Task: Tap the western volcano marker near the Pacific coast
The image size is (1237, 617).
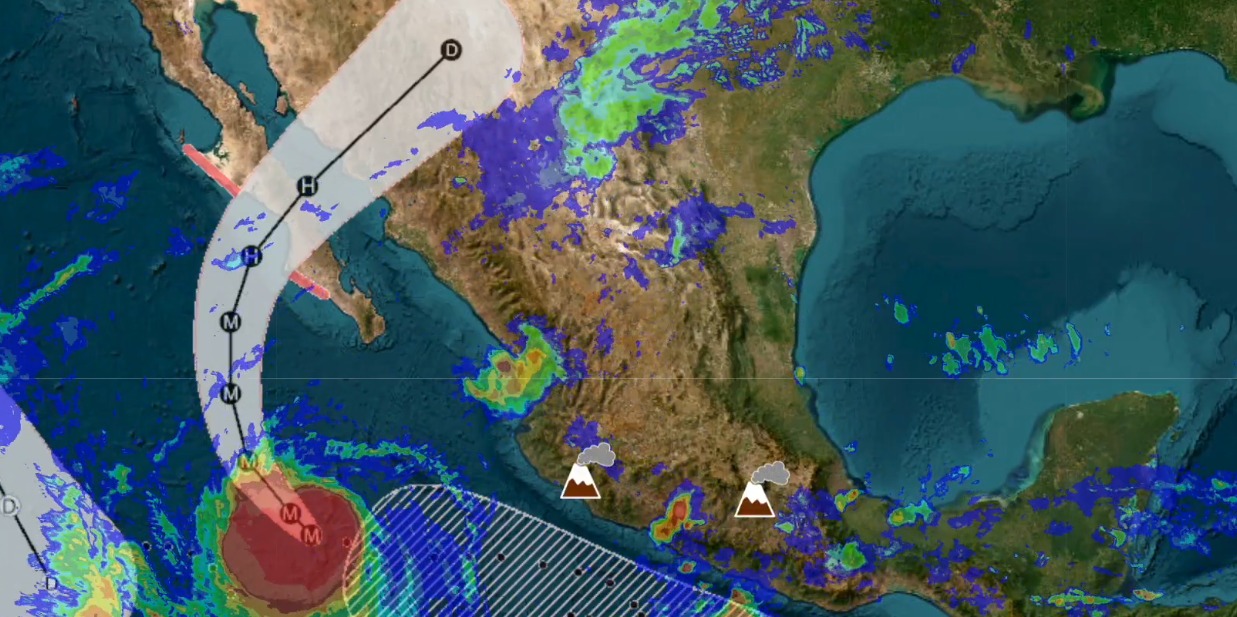Action: [x=586, y=472]
